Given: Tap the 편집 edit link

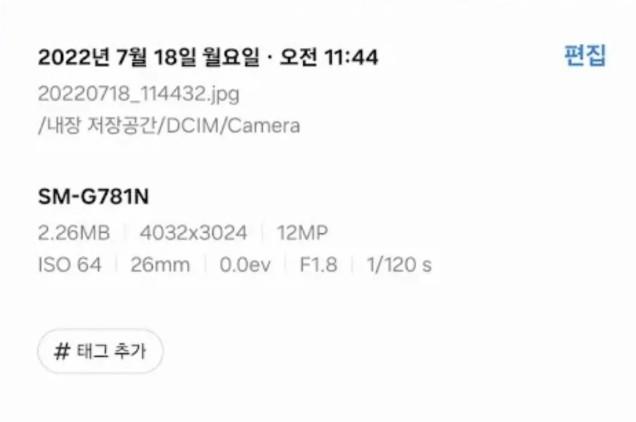Looking at the screenshot, I should [585, 56].
